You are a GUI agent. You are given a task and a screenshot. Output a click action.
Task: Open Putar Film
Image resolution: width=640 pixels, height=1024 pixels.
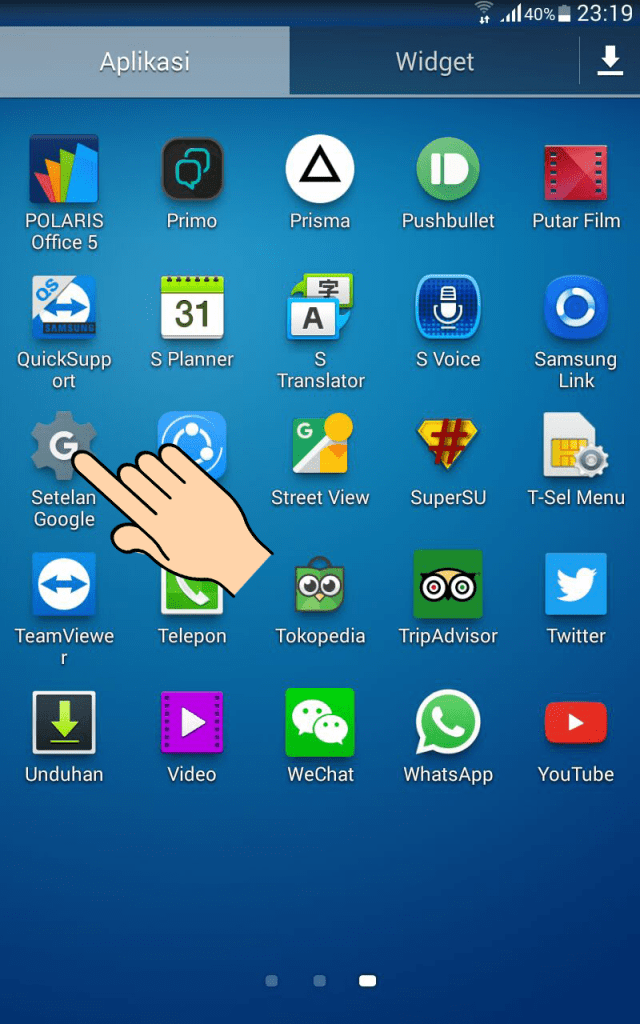[x=576, y=170]
